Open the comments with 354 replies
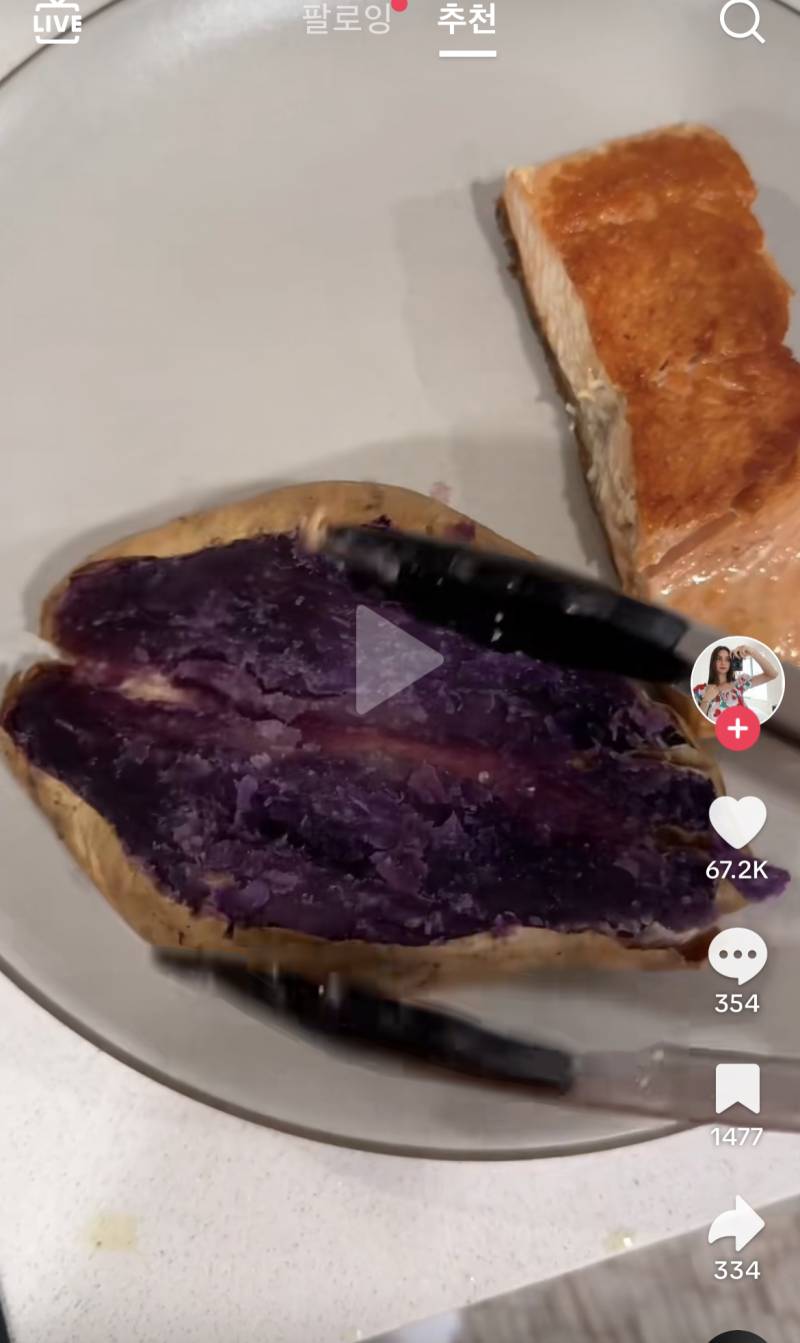 [737, 956]
